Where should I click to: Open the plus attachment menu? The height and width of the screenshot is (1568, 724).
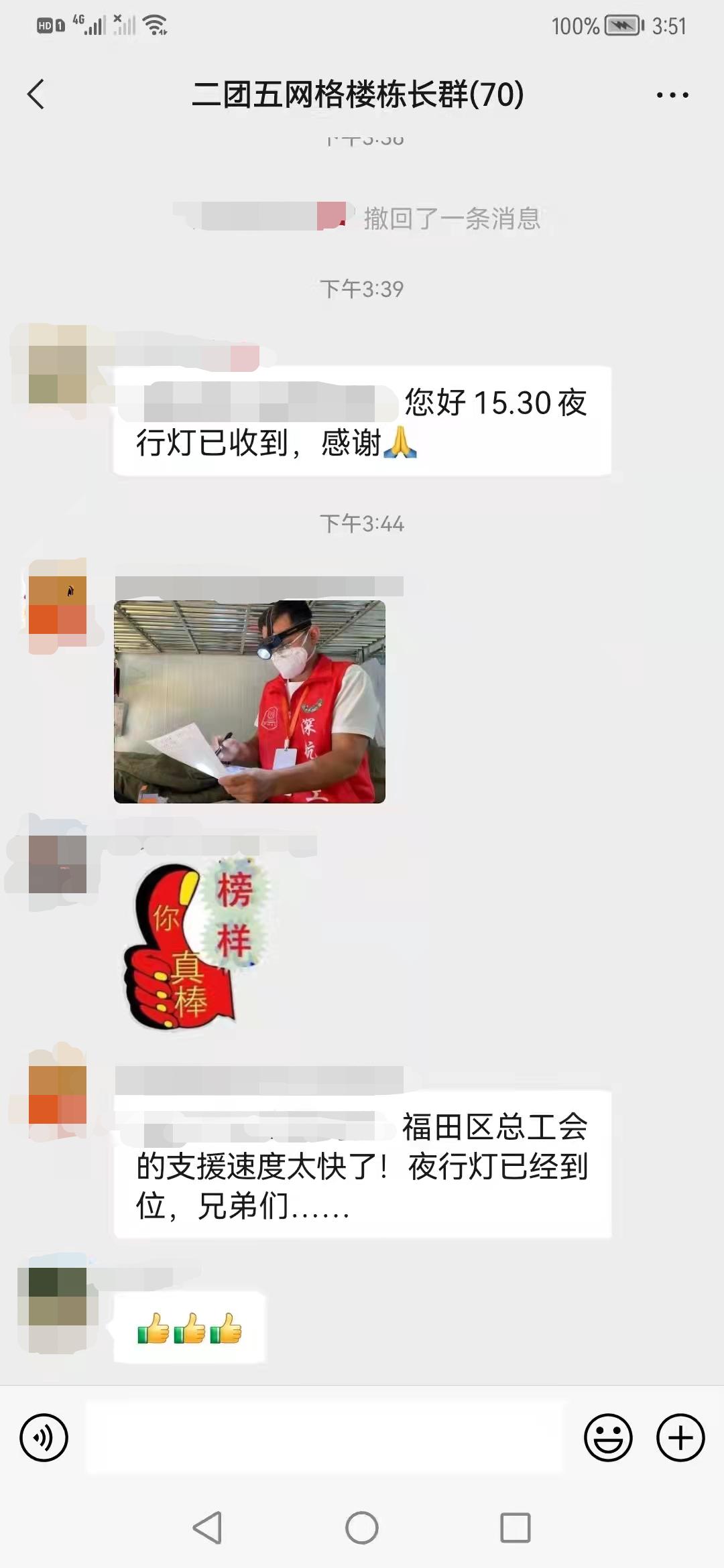pos(680,1437)
